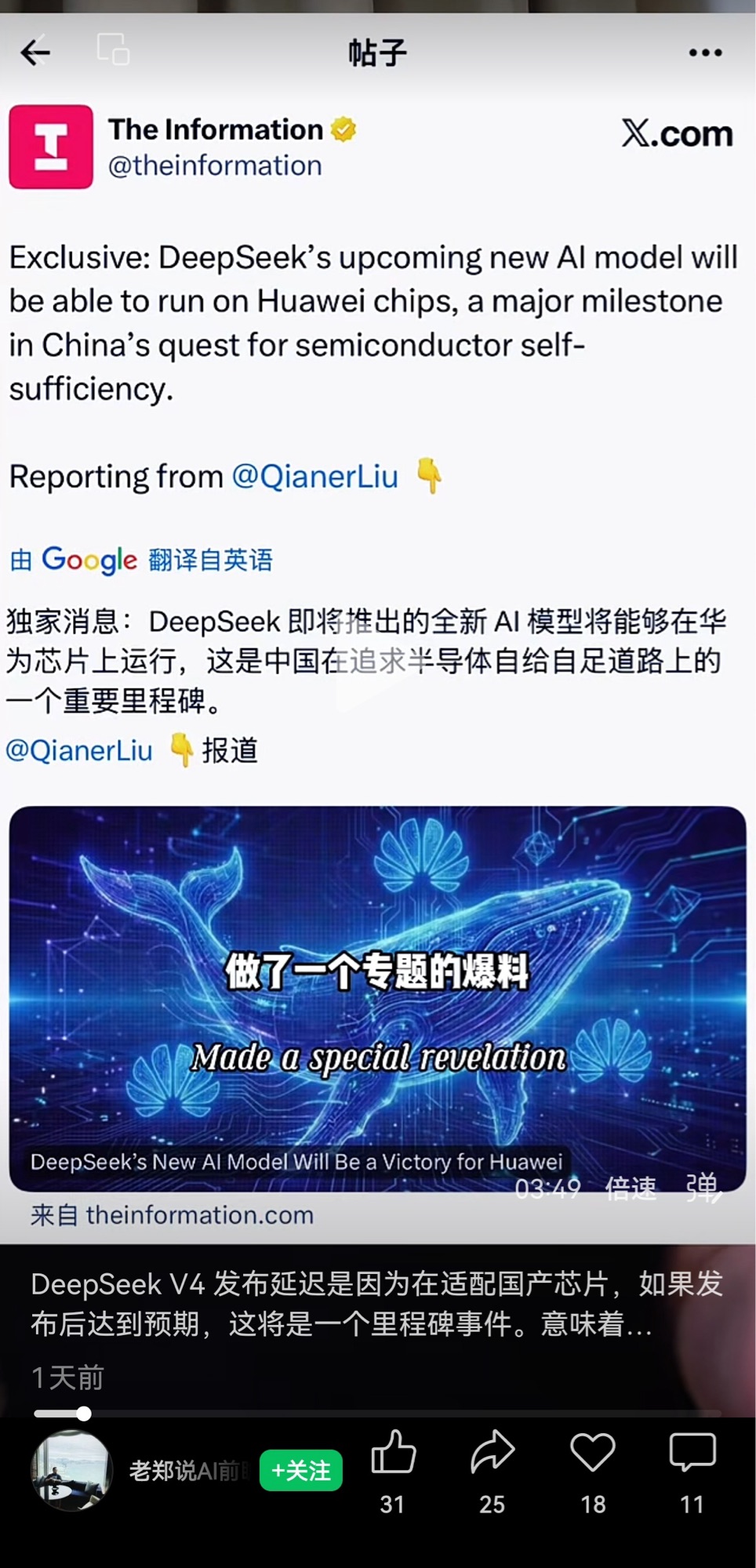Viewport: 756px width, 1568px height.
Task: Share this video using the arrow icon
Action: pos(492,1453)
